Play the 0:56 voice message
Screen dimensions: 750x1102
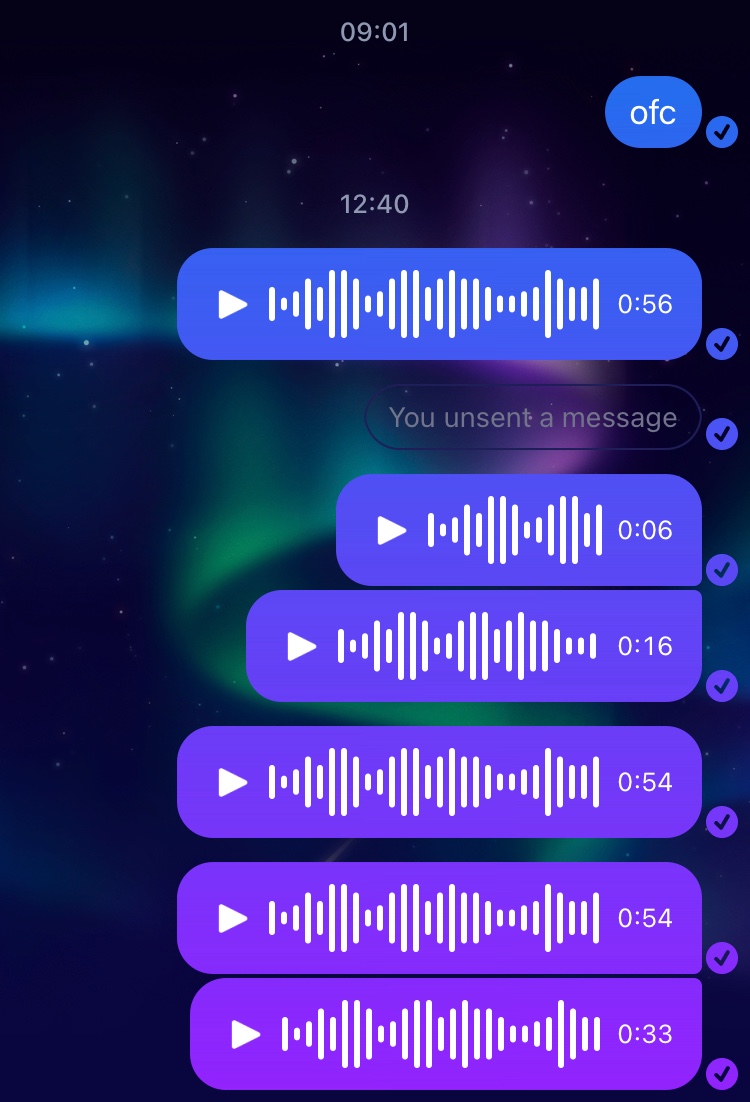[232, 304]
